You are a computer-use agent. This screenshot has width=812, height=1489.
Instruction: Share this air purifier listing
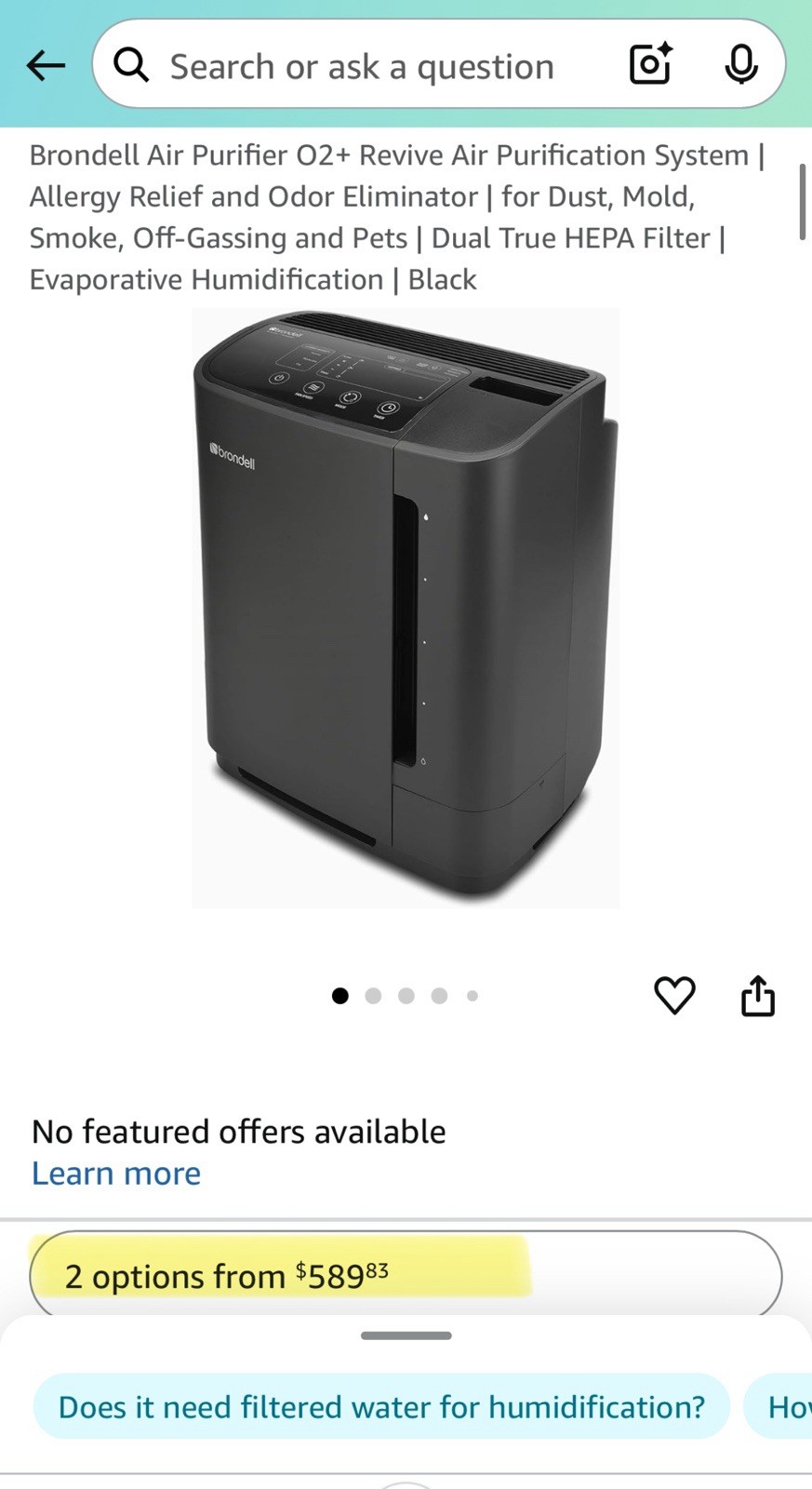pyautogui.click(x=758, y=995)
